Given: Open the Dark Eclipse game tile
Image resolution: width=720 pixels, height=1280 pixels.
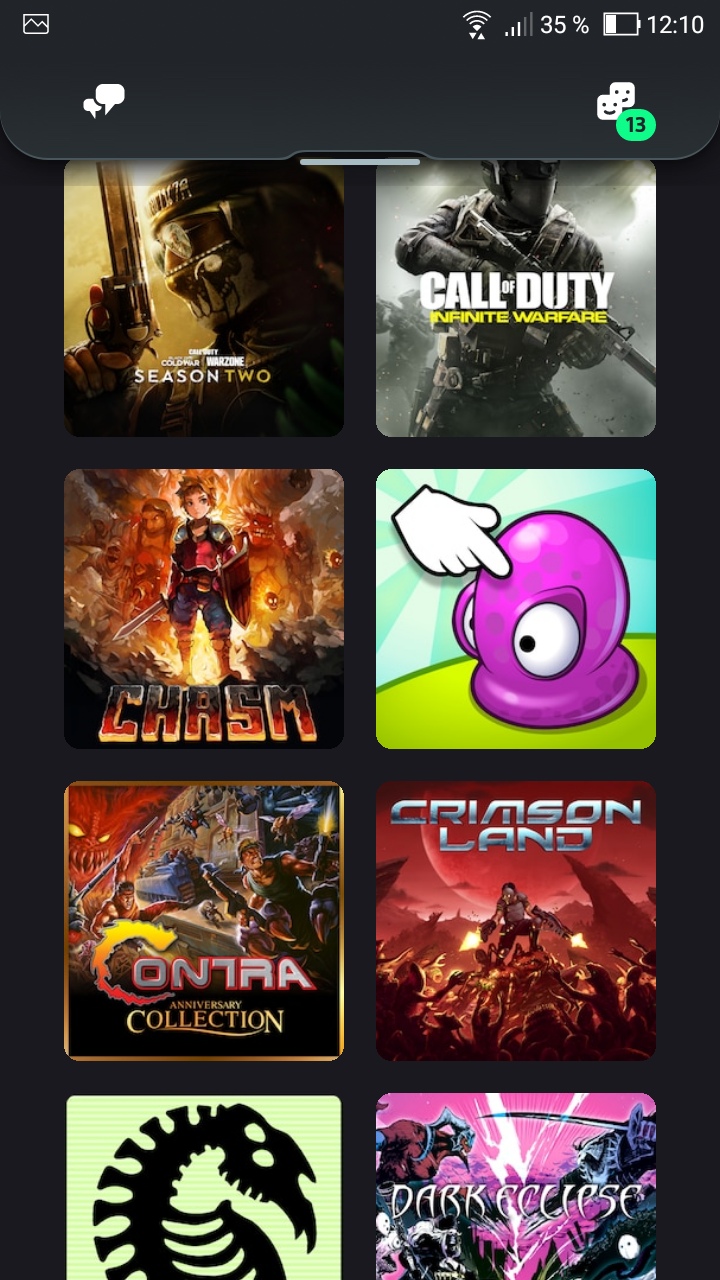Looking at the screenshot, I should point(516,1186).
